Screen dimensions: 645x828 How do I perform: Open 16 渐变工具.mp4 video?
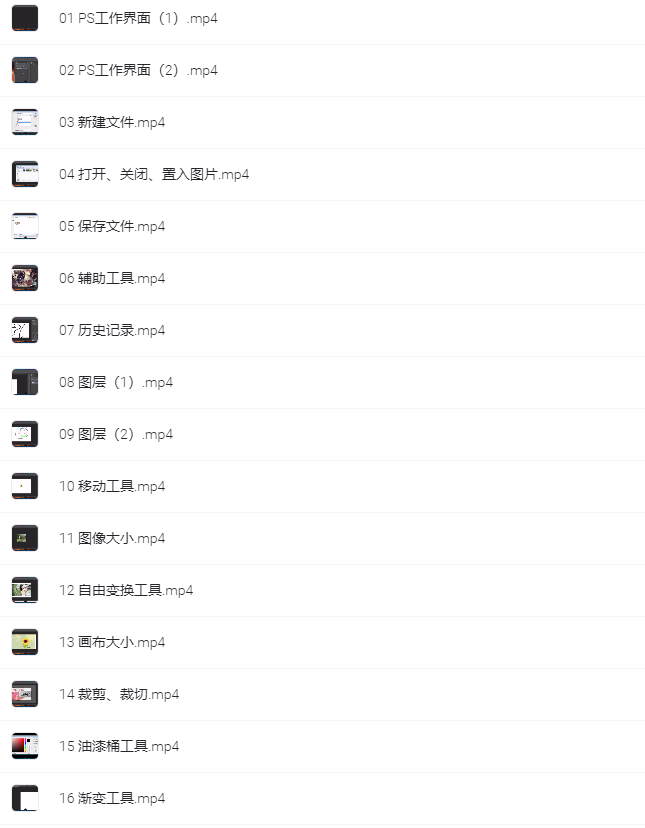pos(111,798)
